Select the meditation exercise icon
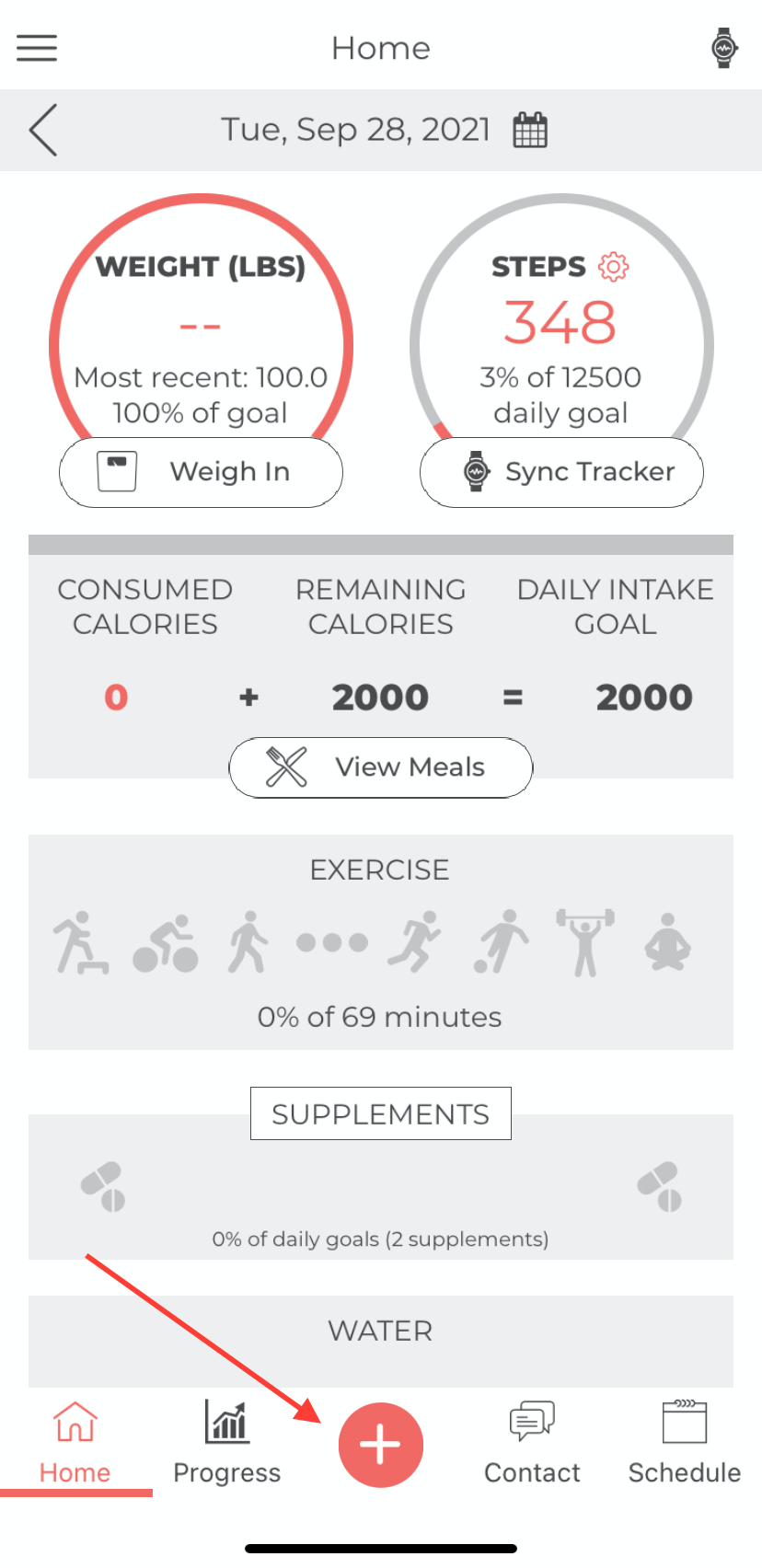762x1568 pixels. (667, 942)
